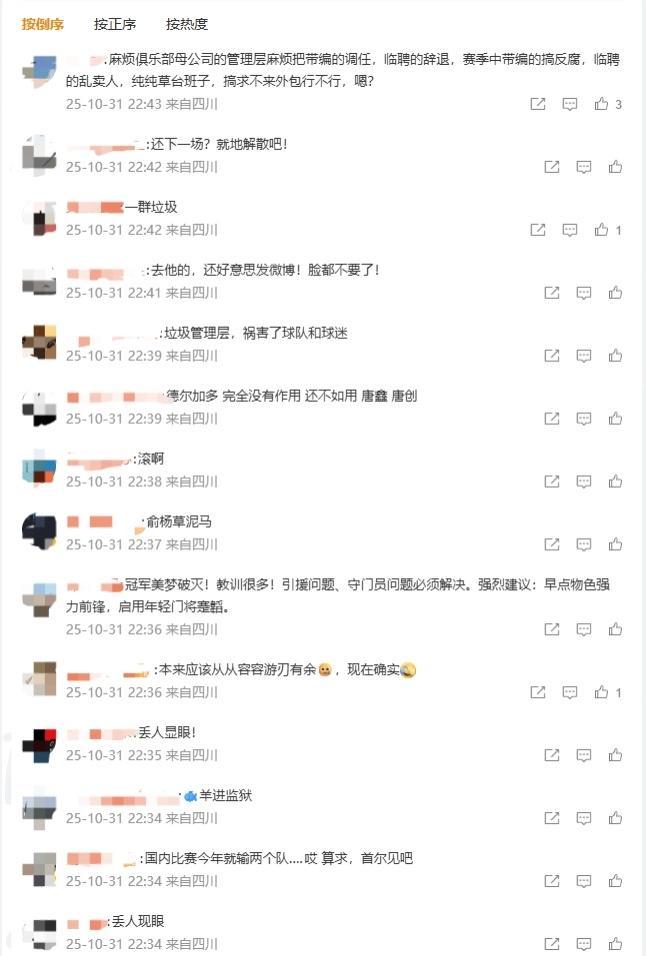Switch to 按热度 sort tab
646x956 pixels.
click(x=187, y=24)
